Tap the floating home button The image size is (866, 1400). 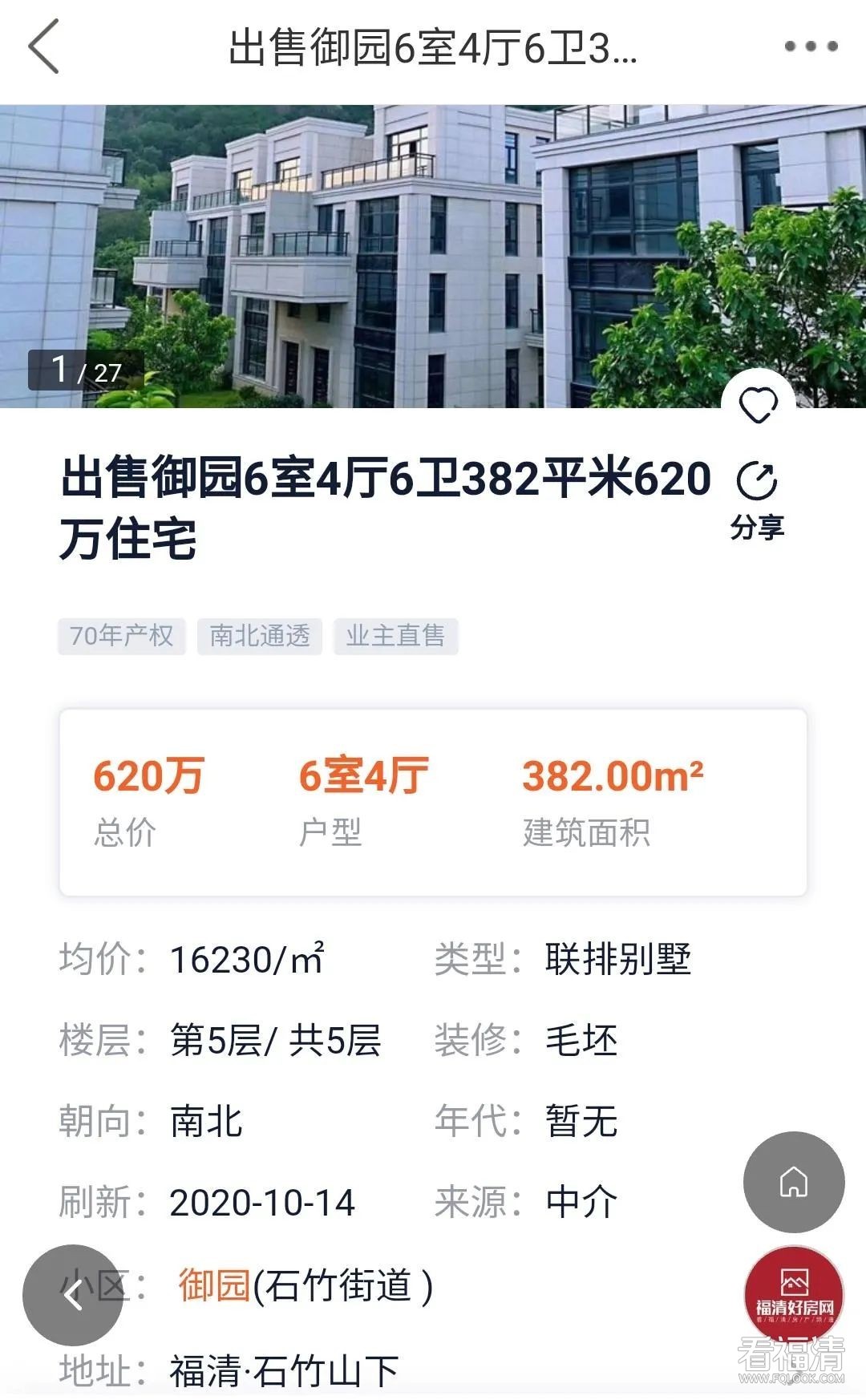pos(794,1182)
